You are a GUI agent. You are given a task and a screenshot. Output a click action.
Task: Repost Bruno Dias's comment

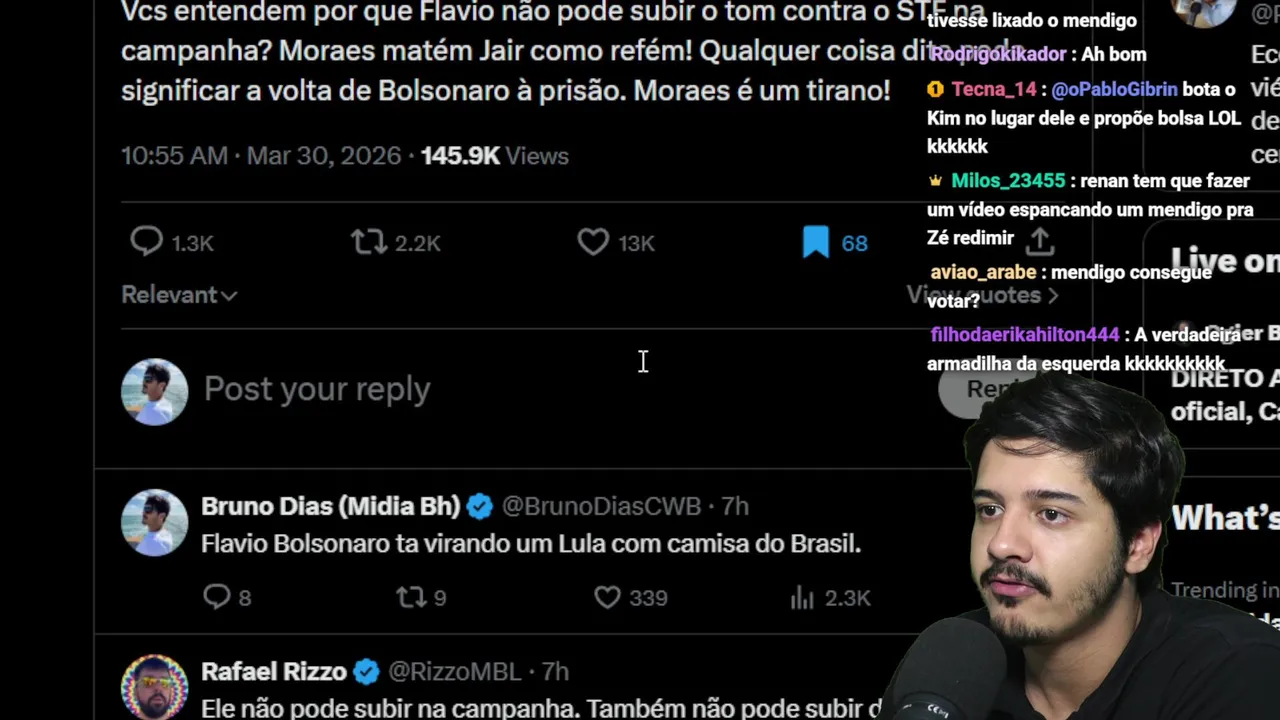(x=411, y=597)
